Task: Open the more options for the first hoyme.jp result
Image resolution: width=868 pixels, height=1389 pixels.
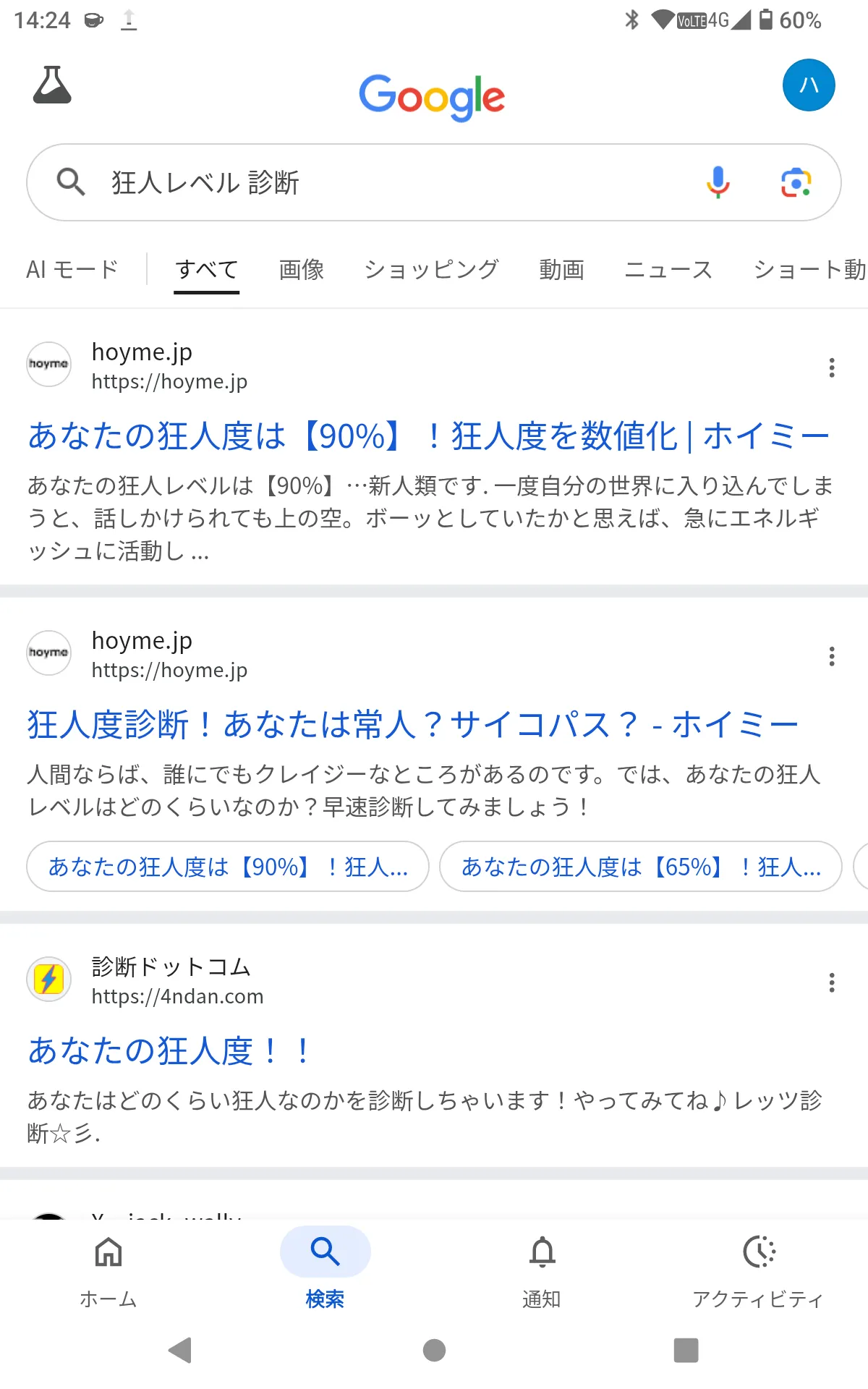Action: click(x=832, y=368)
